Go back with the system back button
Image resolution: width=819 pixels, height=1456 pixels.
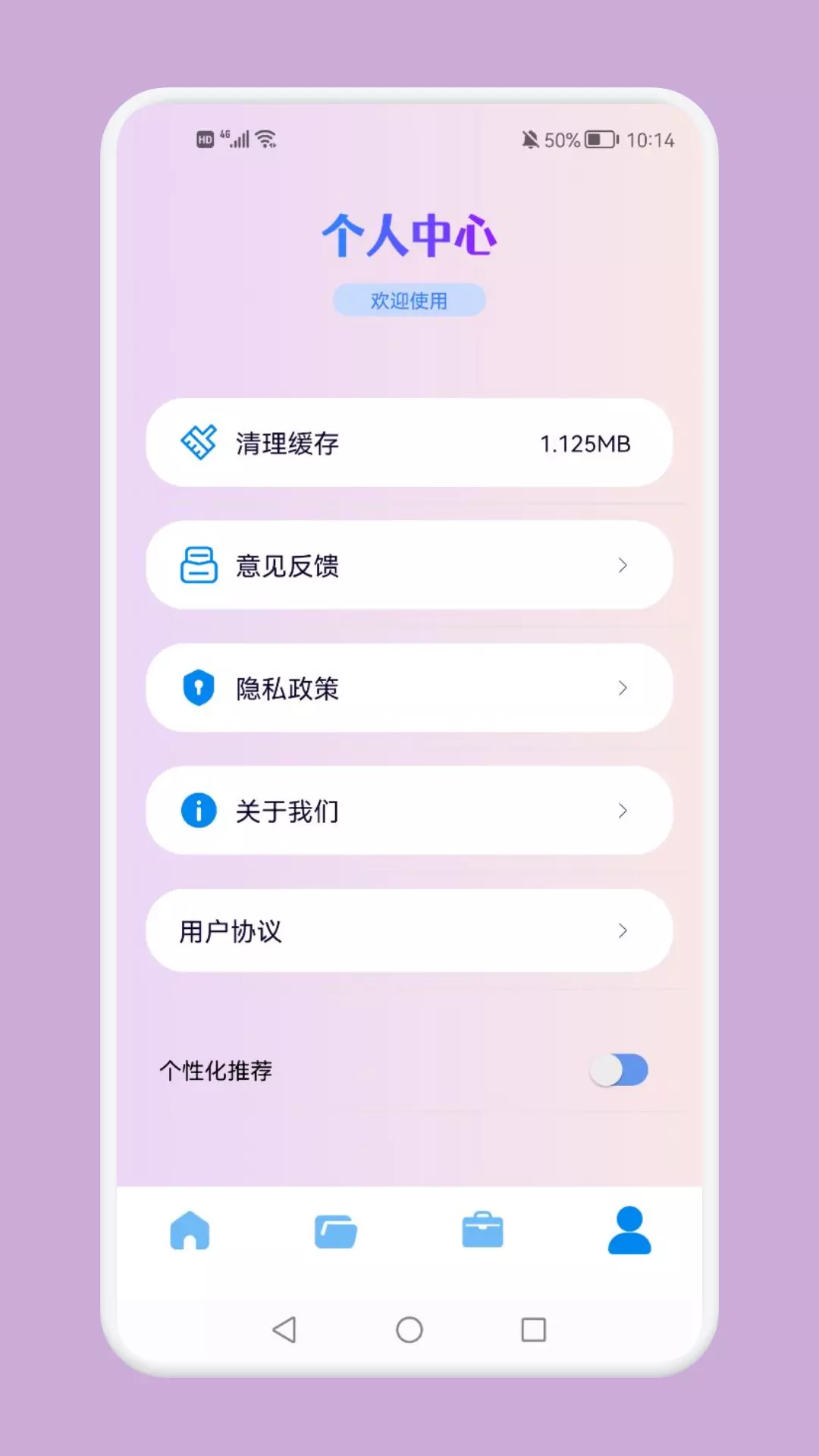284,1329
